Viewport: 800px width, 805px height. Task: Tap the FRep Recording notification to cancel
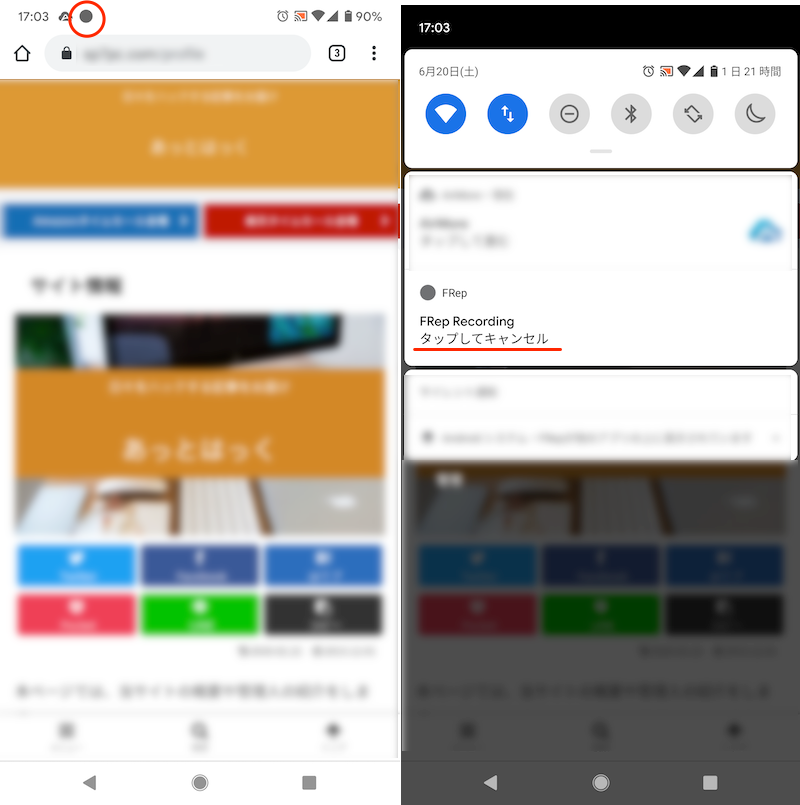point(600,322)
